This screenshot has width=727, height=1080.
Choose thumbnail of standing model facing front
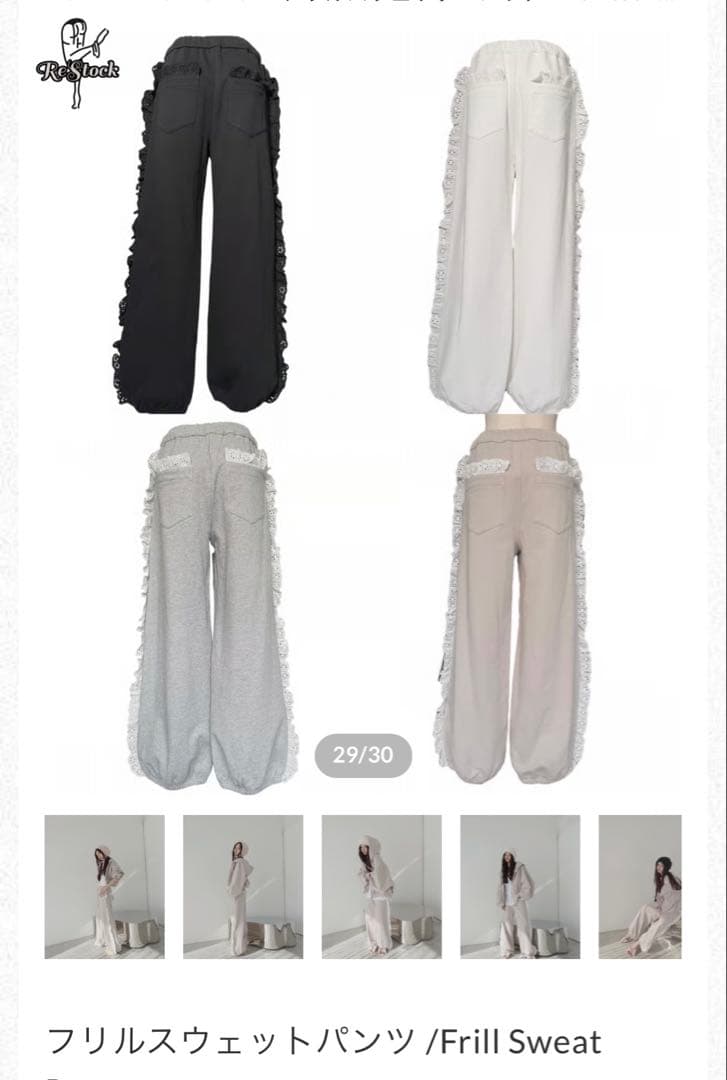coord(519,886)
